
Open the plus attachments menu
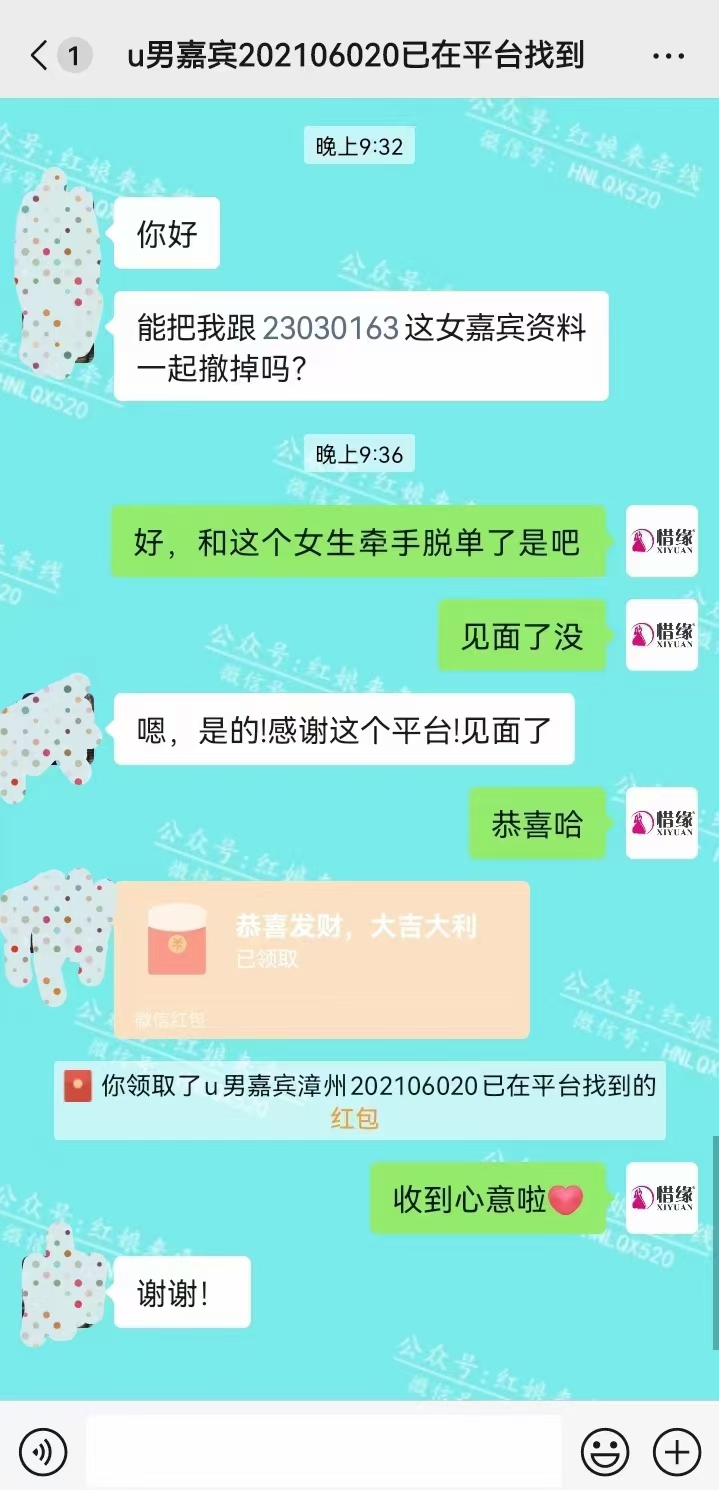(676, 1449)
